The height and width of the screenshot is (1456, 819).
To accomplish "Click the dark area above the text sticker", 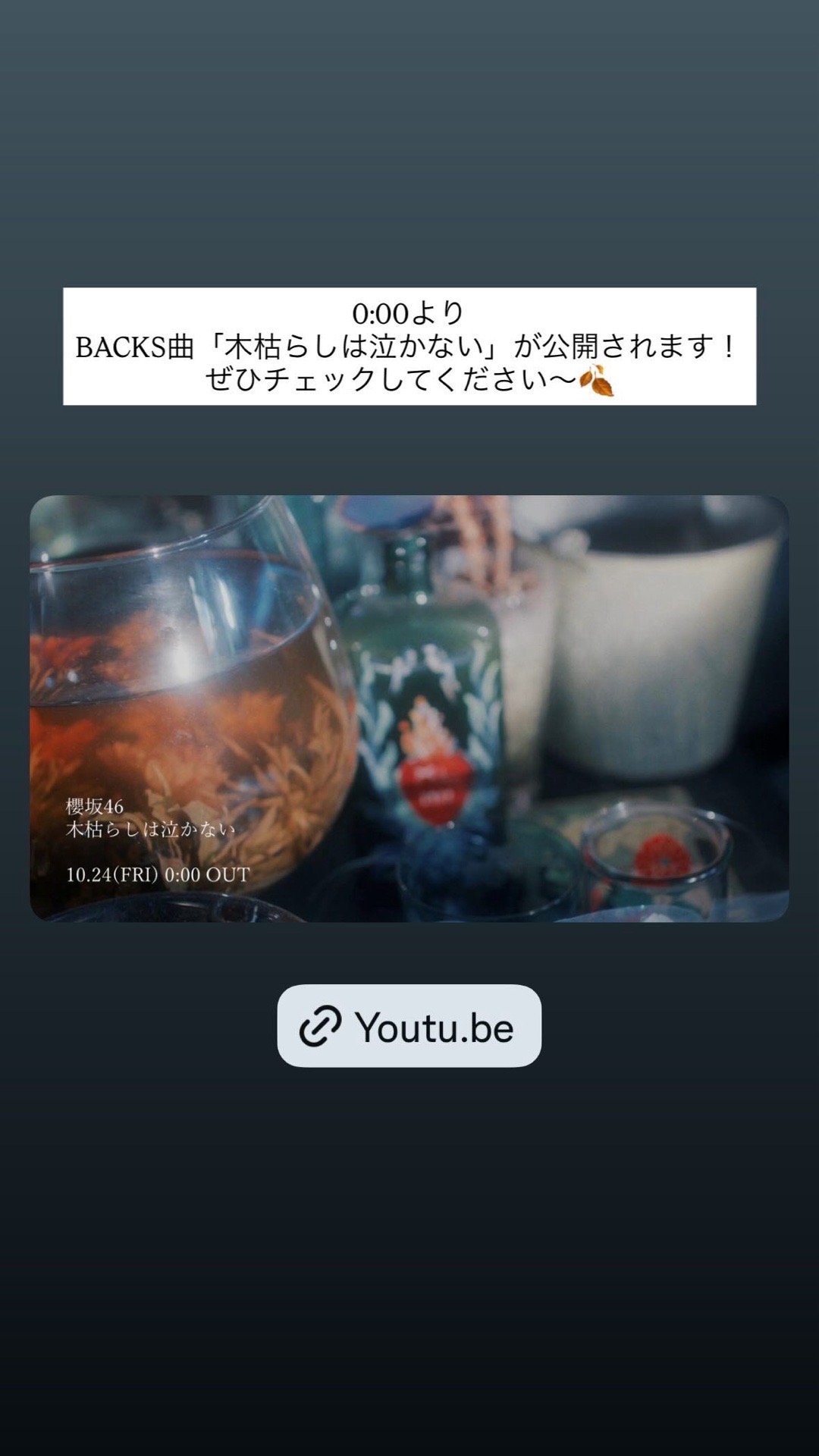I will click(x=409, y=190).
